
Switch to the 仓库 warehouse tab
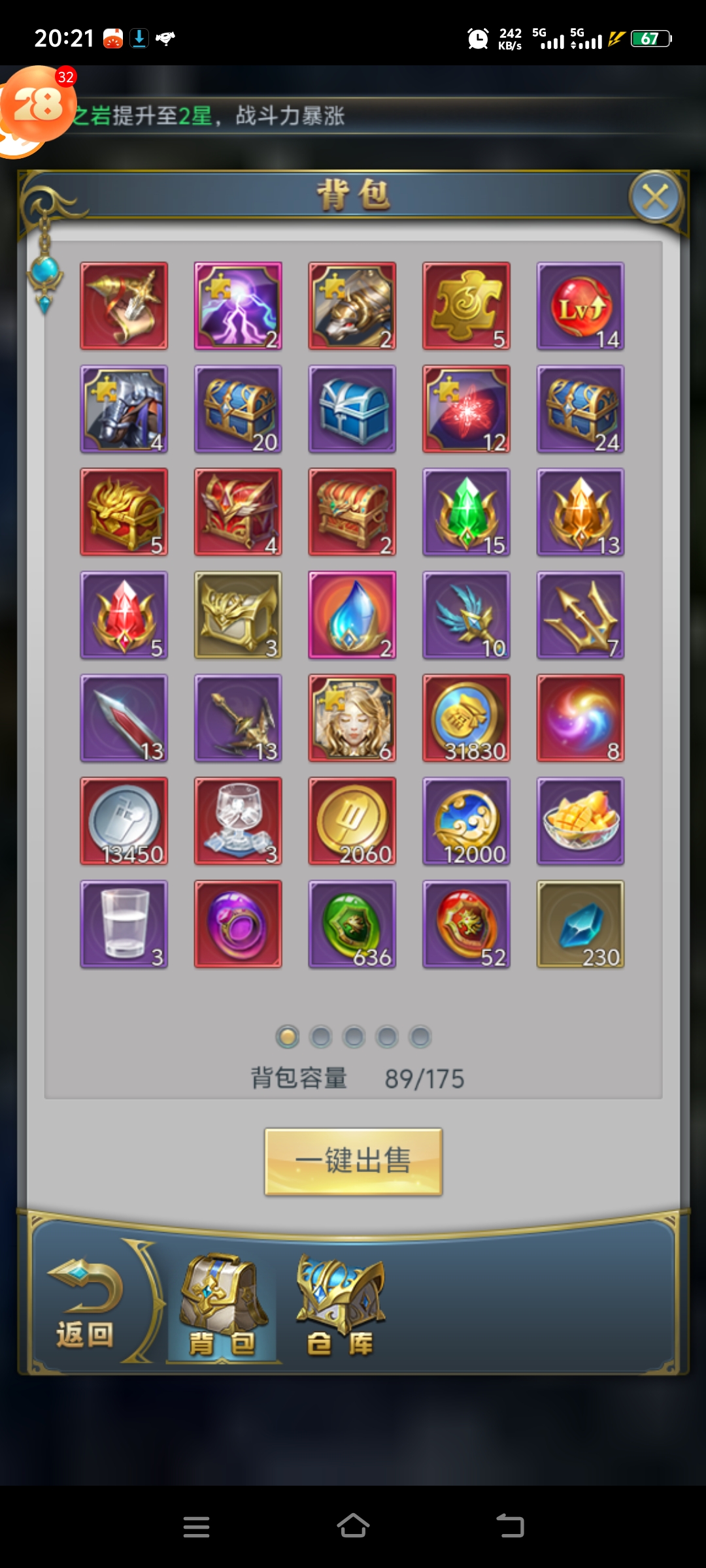[x=340, y=1305]
